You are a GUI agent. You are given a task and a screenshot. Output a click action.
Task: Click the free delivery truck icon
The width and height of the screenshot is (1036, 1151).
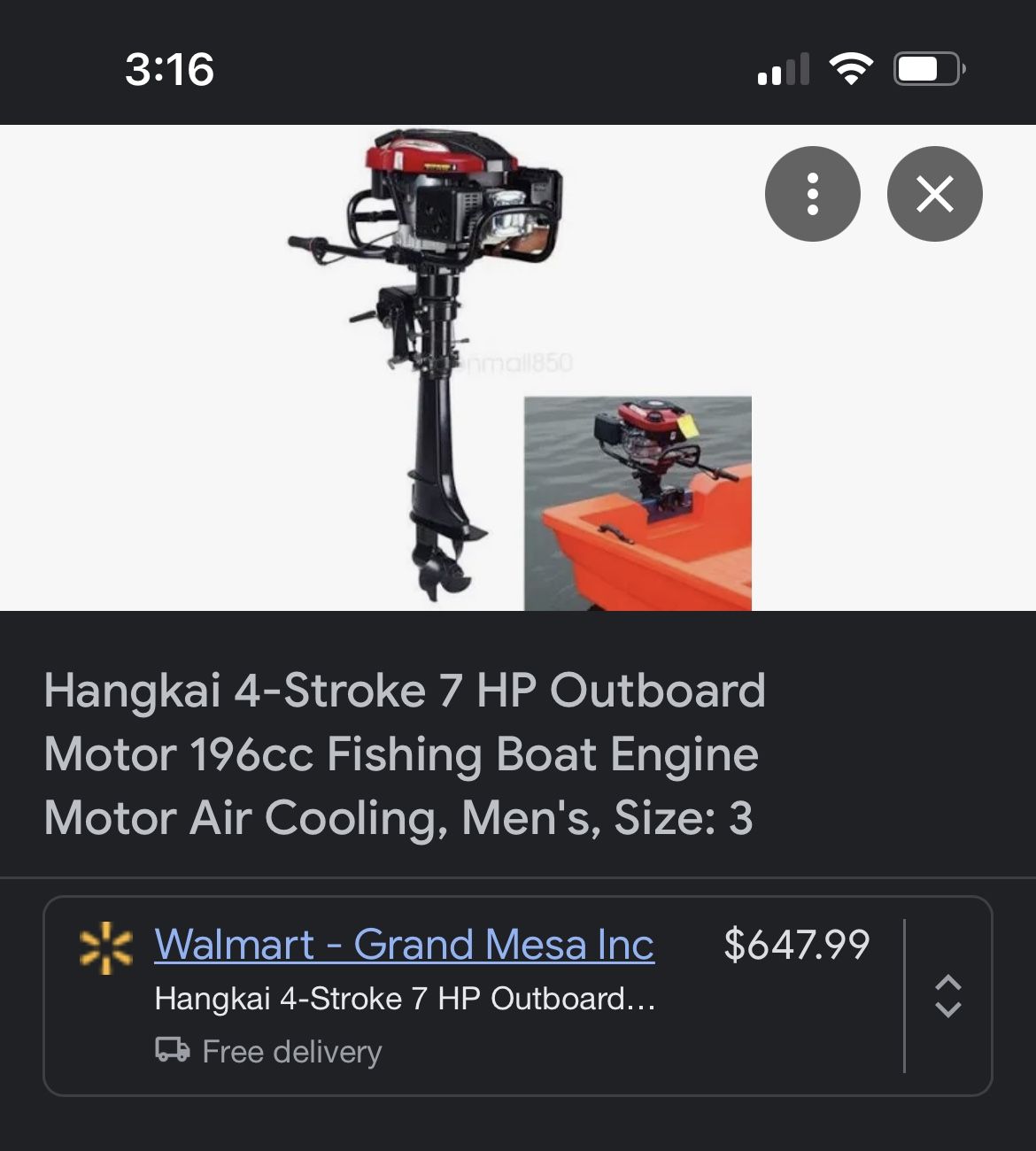(x=174, y=1051)
